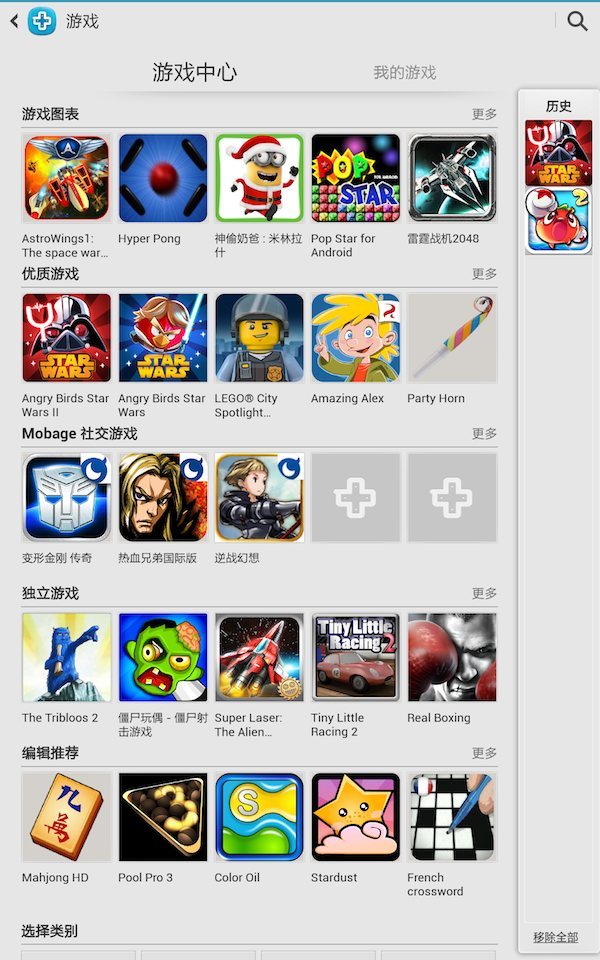Select the Real Boxing game
This screenshot has width=600, height=960.
[x=451, y=658]
